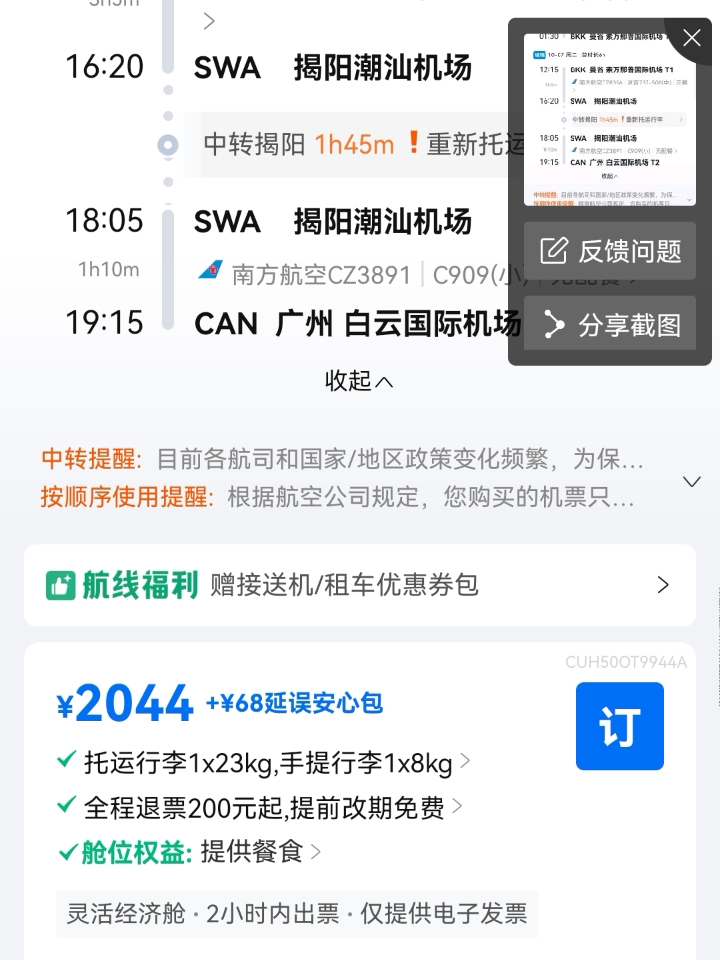Viewport: 720px width, 960px height.
Task: Book the ¥2044 fare with 订
Action: click(619, 726)
